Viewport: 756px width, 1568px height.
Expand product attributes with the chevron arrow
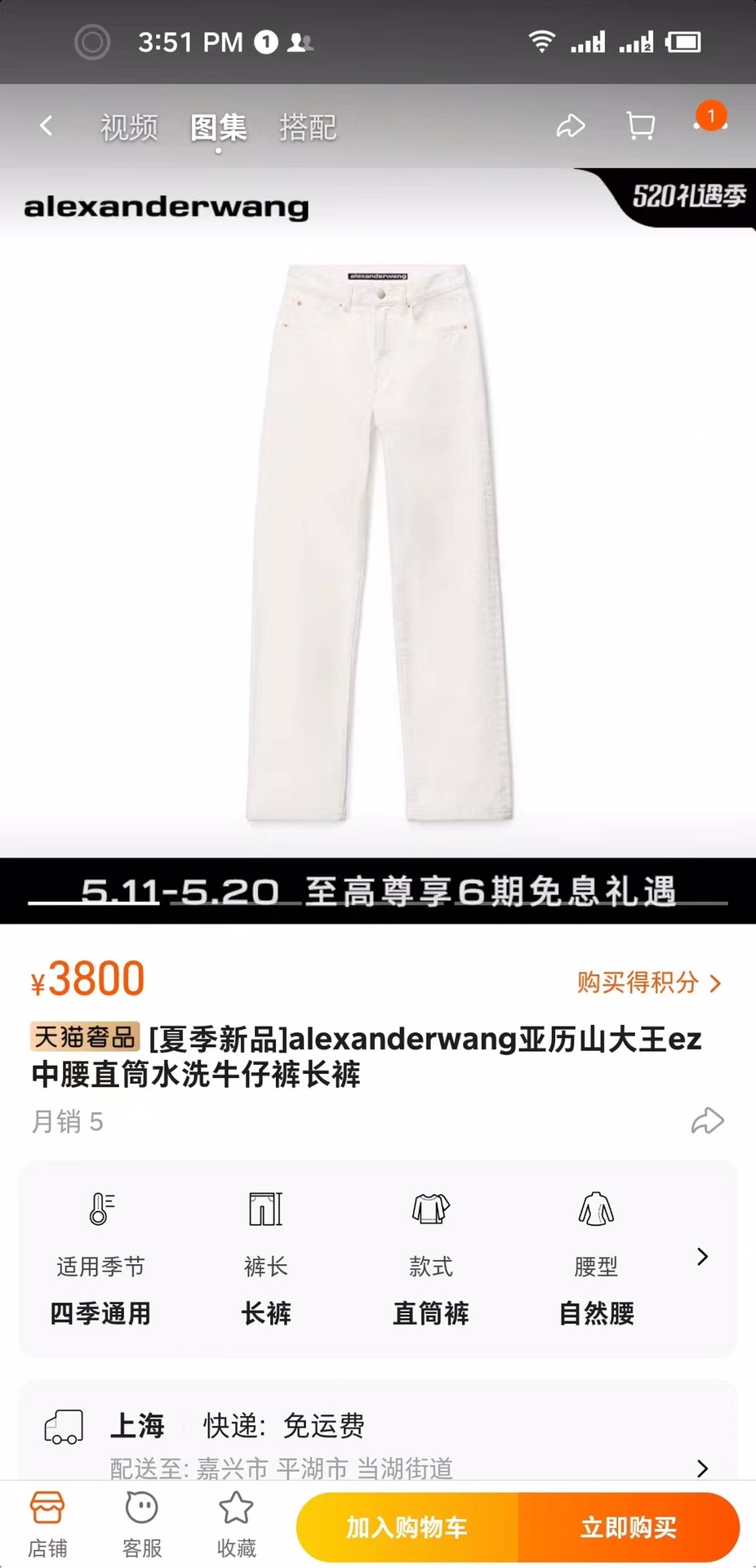tap(702, 1256)
